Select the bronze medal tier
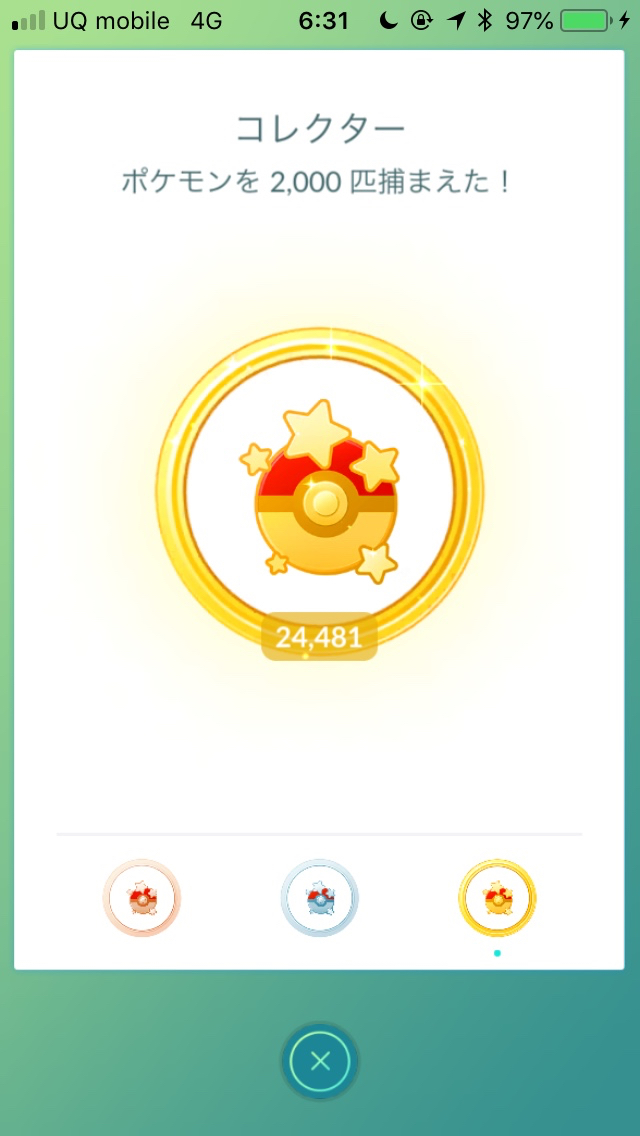The height and width of the screenshot is (1136, 640). tap(141, 898)
